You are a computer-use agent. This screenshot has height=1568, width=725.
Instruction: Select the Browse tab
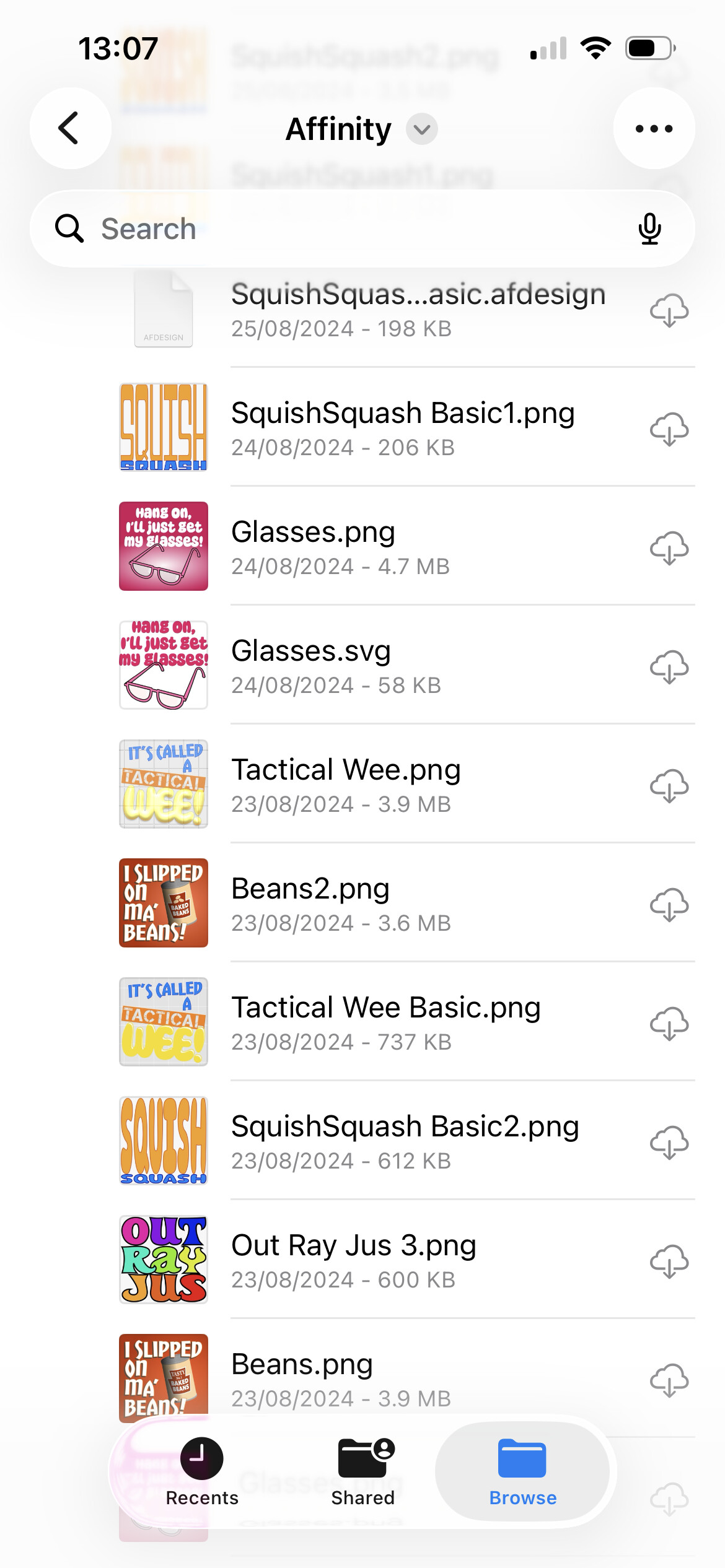click(522, 1473)
